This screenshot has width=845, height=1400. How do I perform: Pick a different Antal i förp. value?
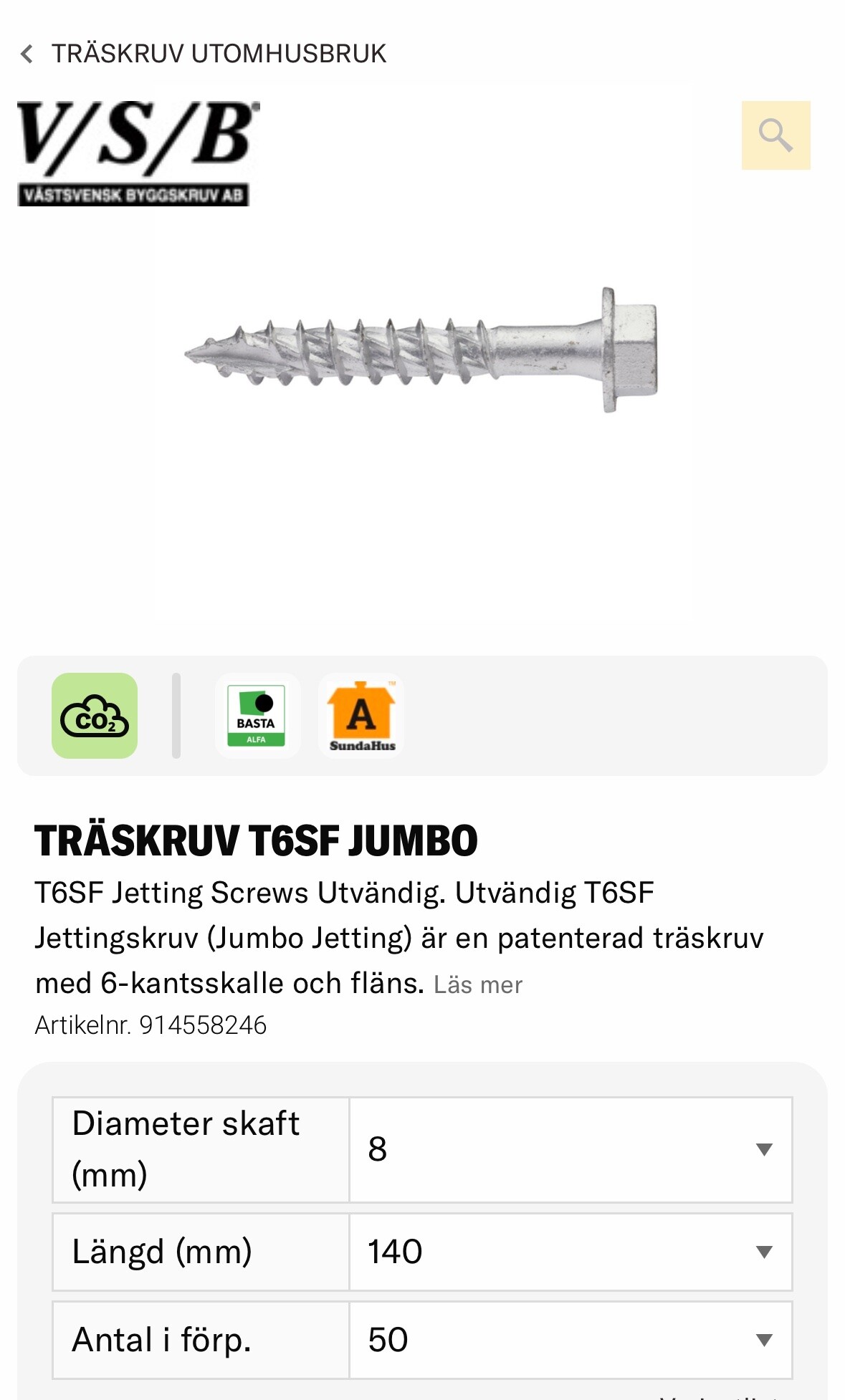coord(570,1340)
